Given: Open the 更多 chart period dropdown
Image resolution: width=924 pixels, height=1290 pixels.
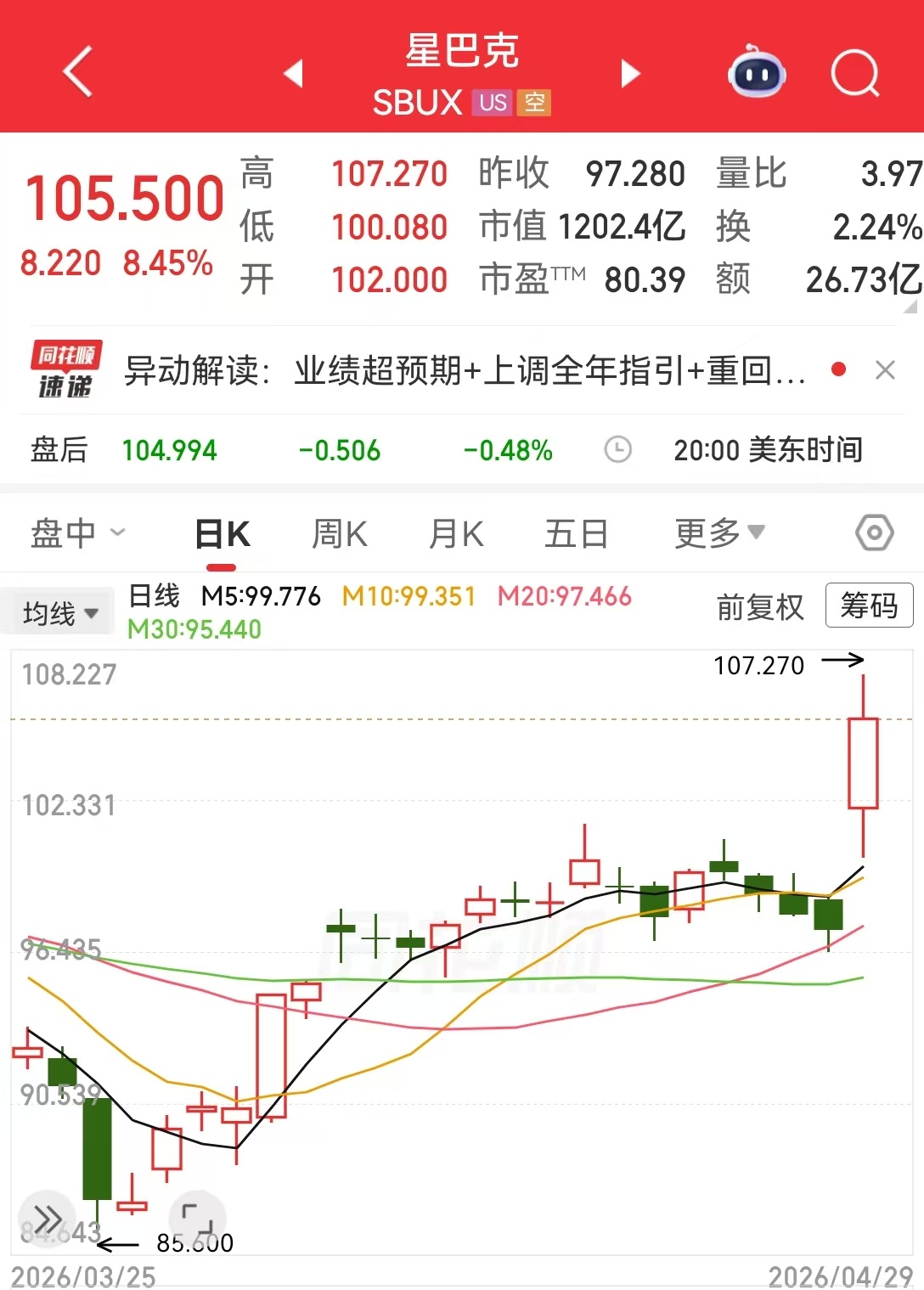Looking at the screenshot, I should tap(717, 532).
